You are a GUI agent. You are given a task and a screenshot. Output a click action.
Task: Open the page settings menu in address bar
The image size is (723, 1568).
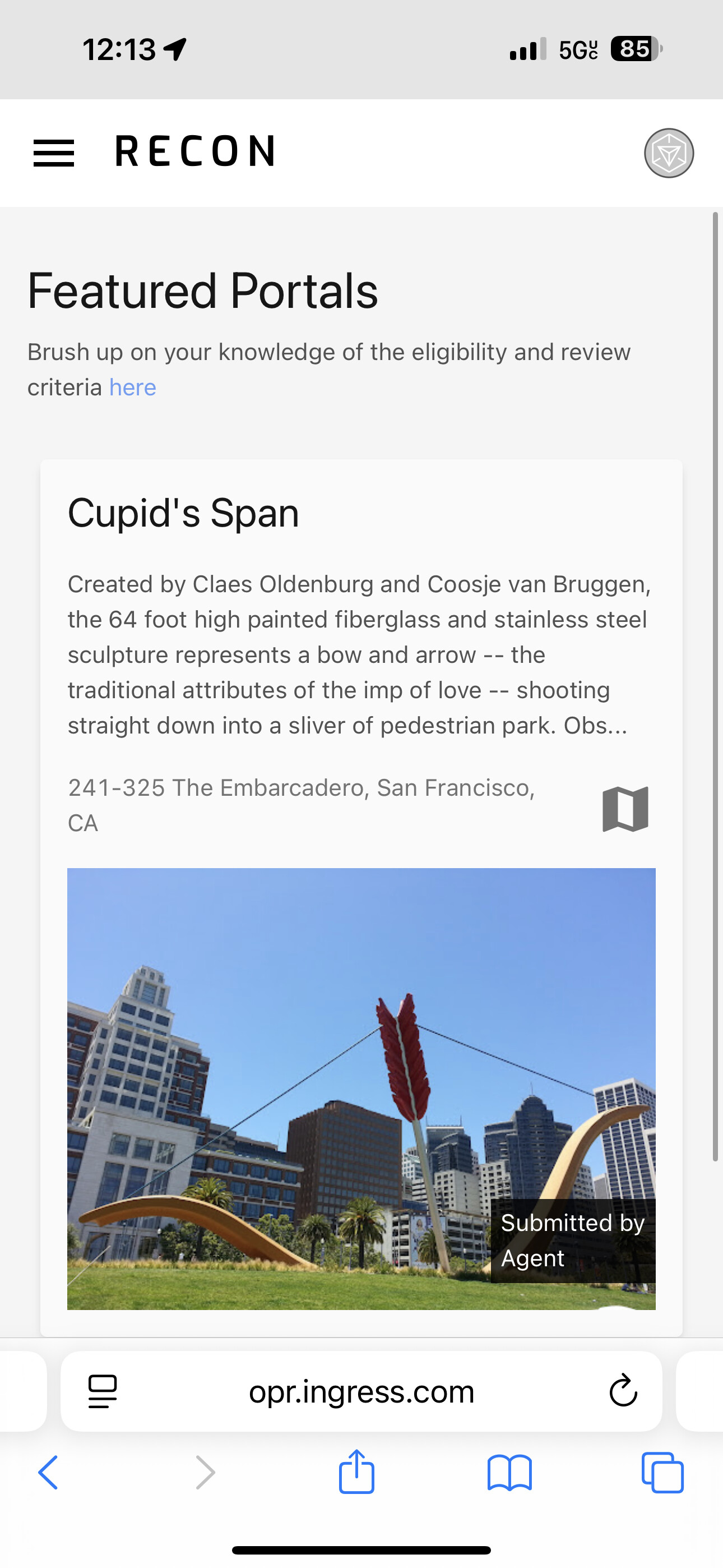pyautogui.click(x=102, y=1391)
